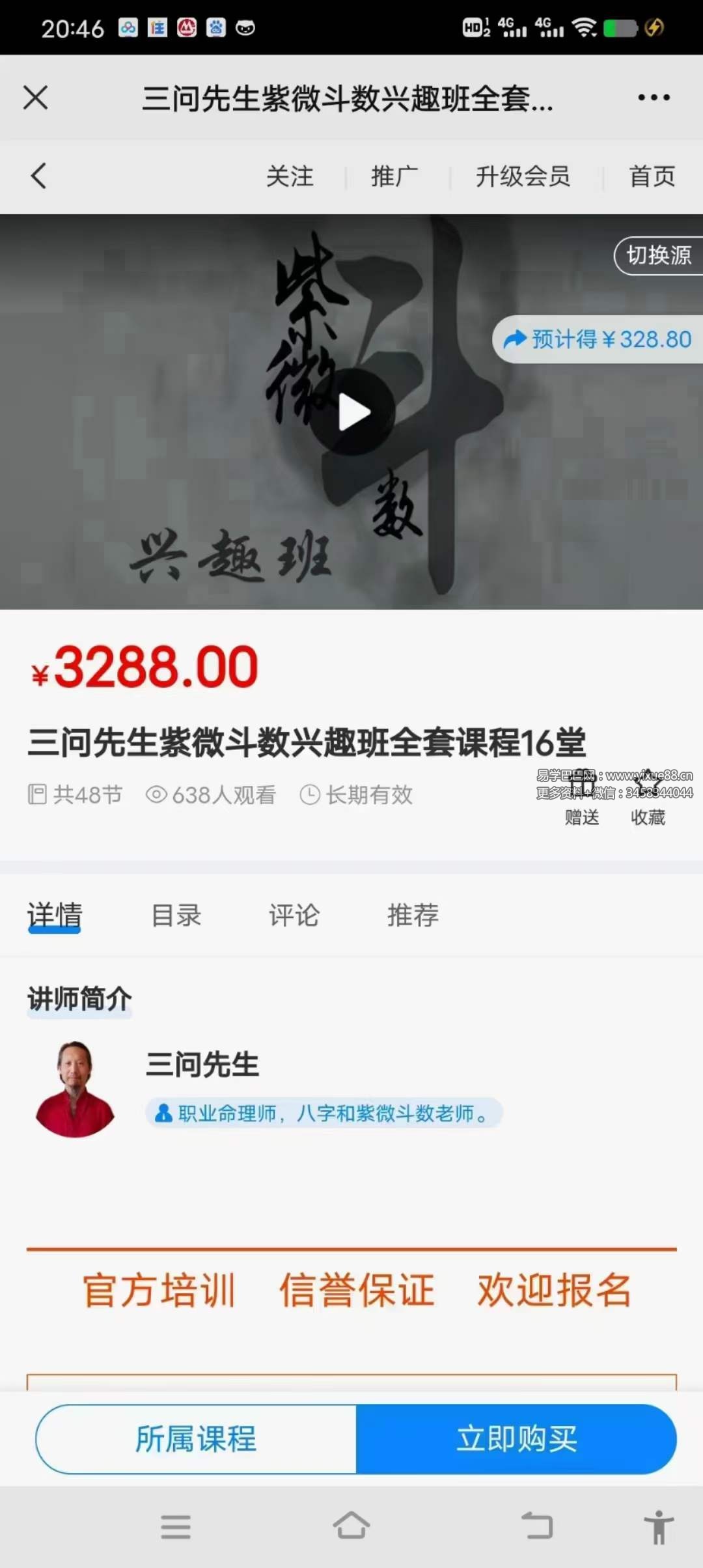Switch to the 评论 tab
The image size is (703, 1568).
[294, 916]
